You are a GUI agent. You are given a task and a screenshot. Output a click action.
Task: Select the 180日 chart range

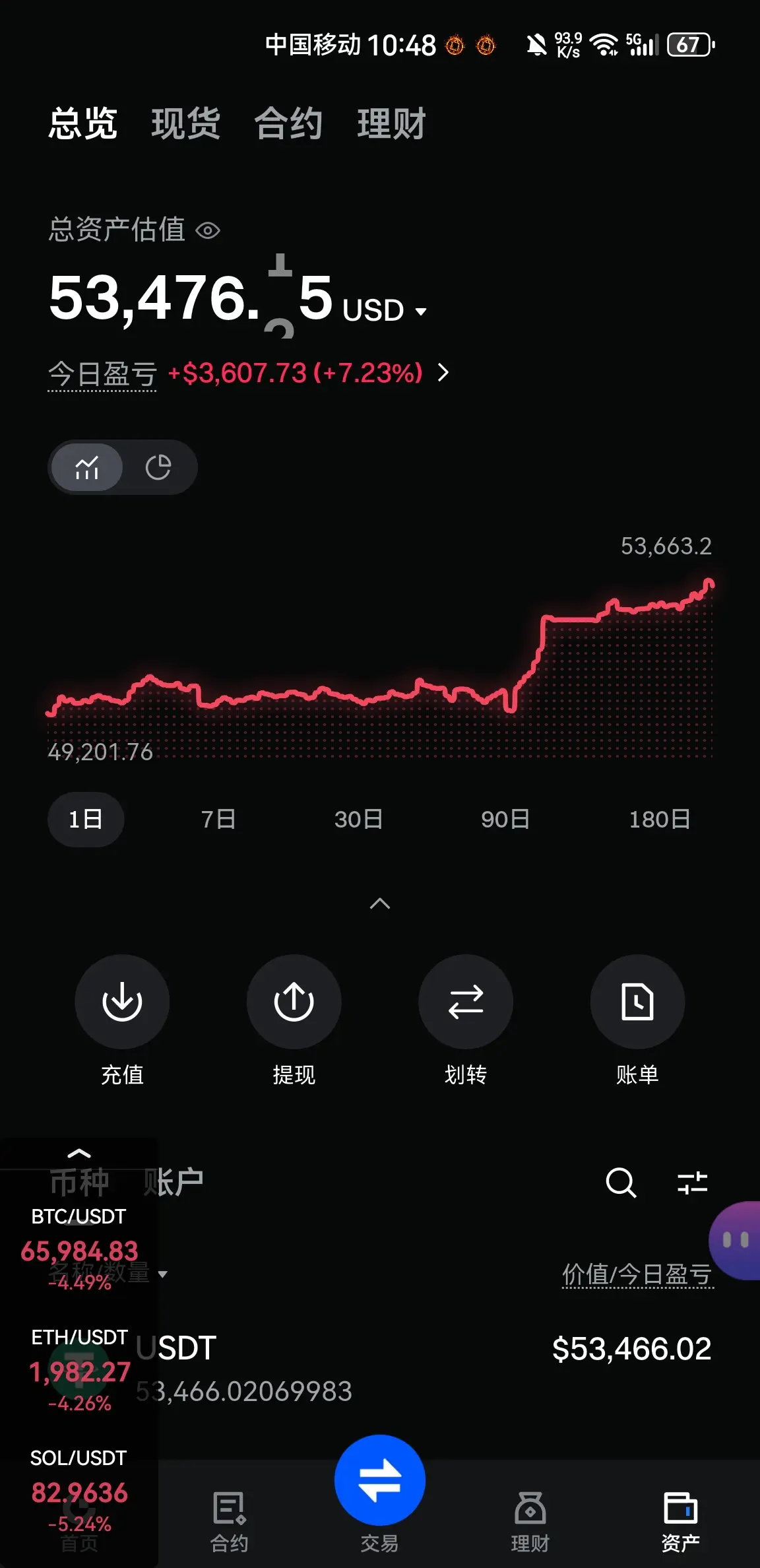[659, 819]
